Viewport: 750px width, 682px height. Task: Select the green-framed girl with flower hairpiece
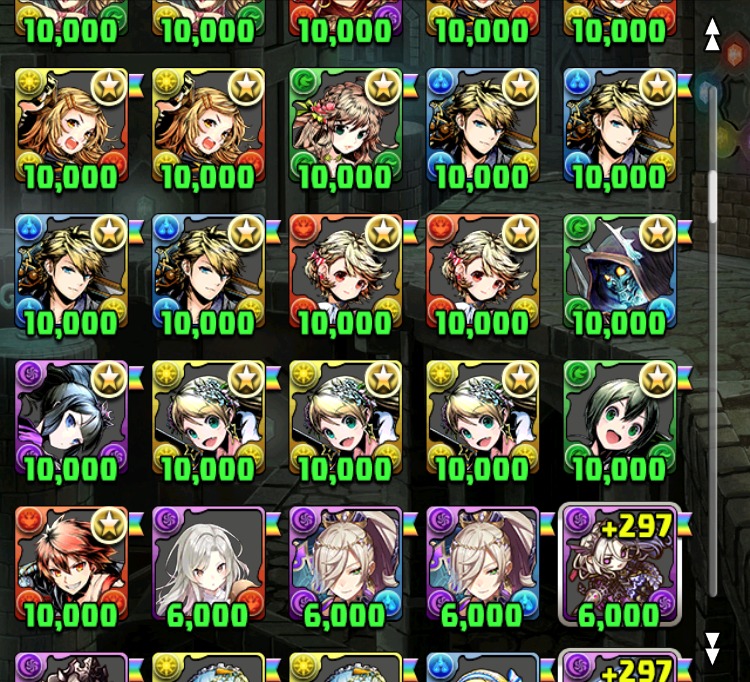(345, 125)
